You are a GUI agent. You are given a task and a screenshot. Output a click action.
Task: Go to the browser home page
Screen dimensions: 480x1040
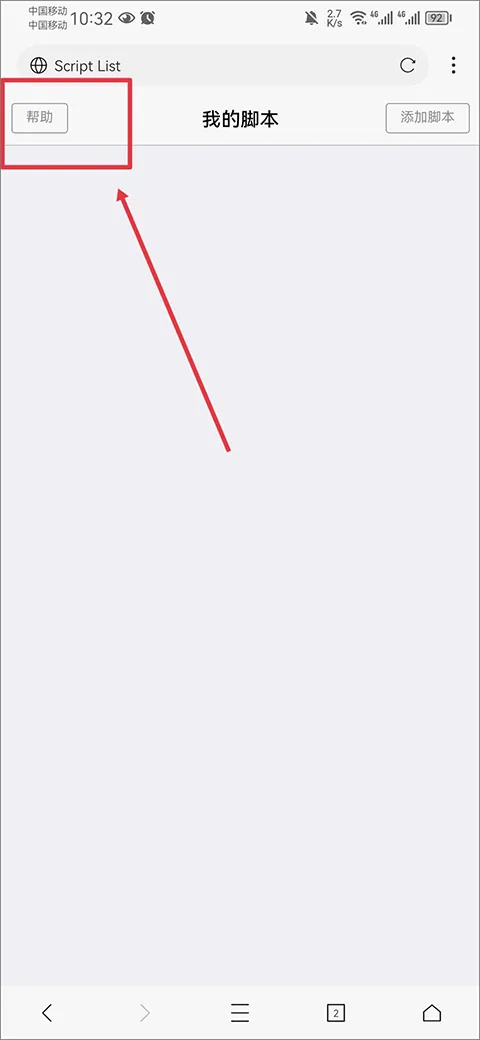[x=432, y=1013]
